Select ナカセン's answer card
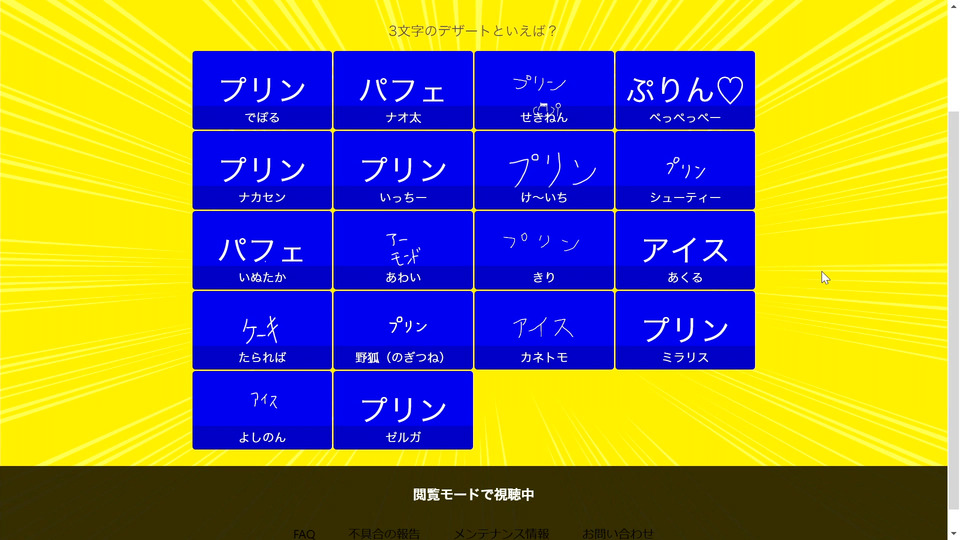 click(262, 170)
